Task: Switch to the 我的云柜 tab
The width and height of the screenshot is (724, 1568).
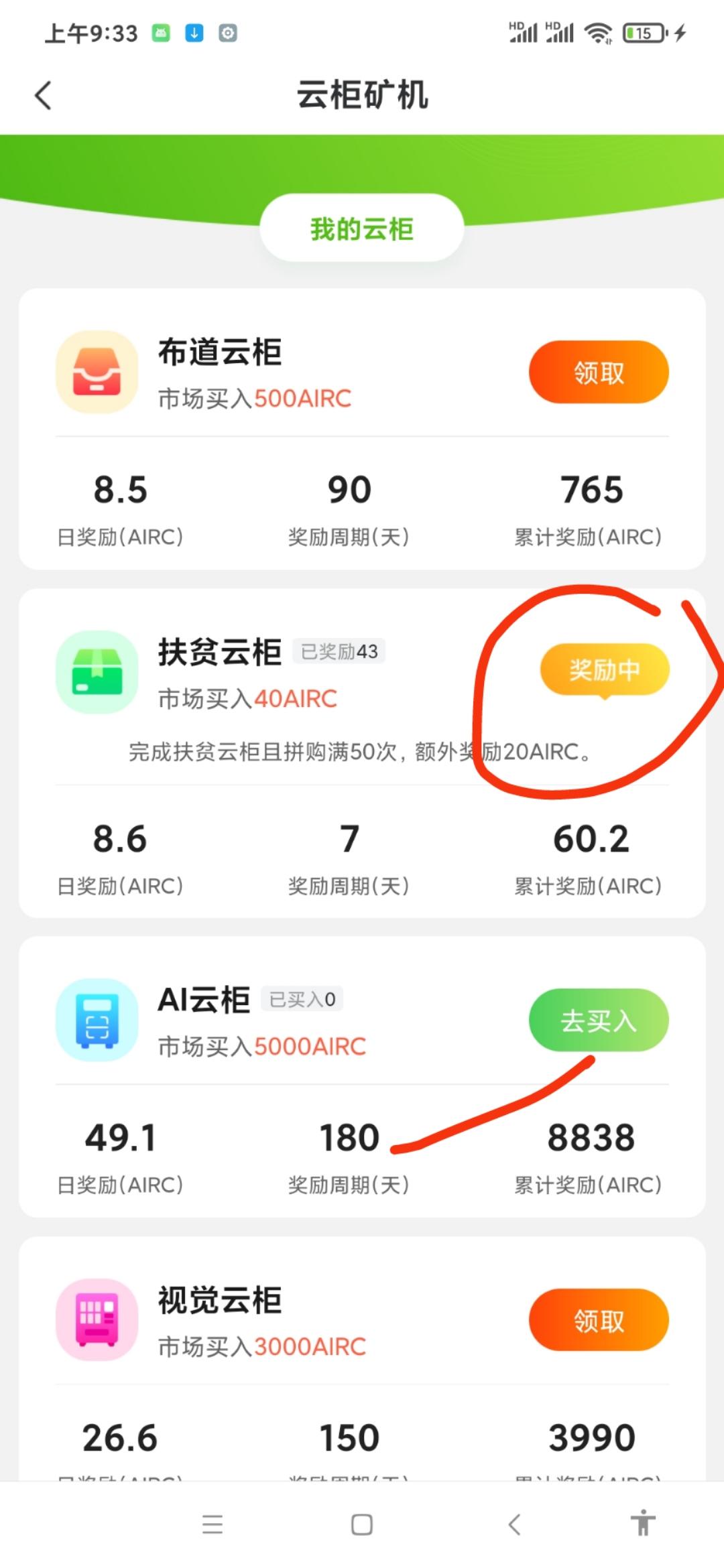Action: click(361, 228)
